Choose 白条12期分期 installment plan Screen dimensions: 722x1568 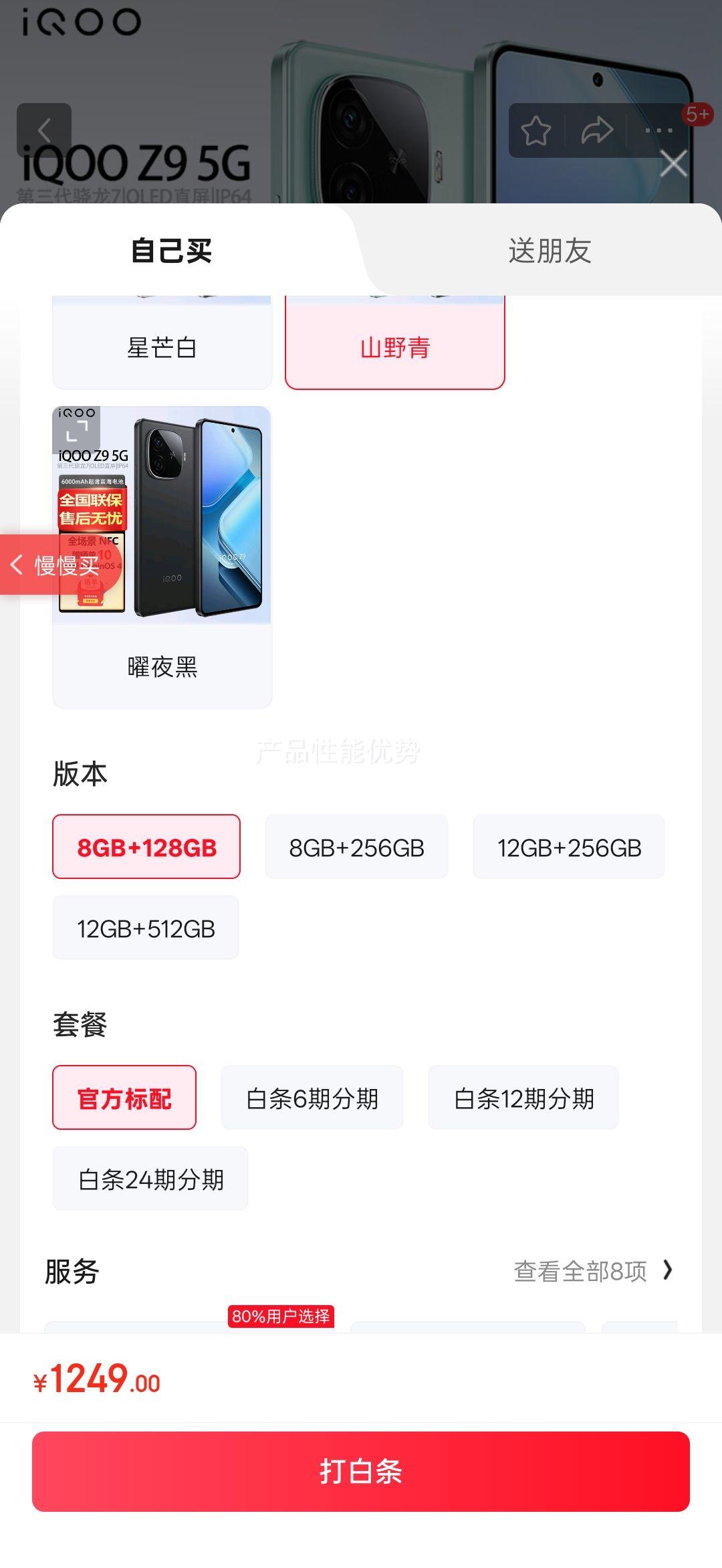click(523, 1096)
